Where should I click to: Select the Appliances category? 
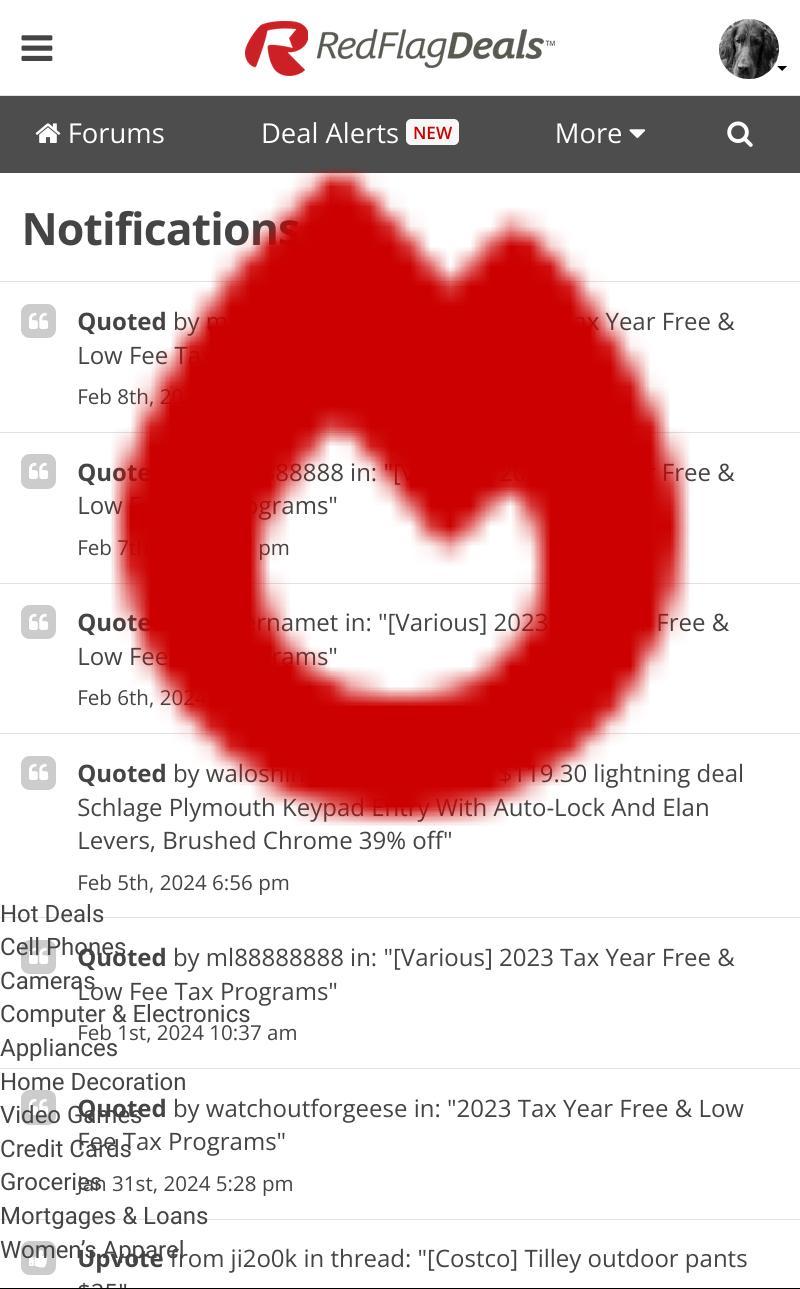tap(59, 1048)
